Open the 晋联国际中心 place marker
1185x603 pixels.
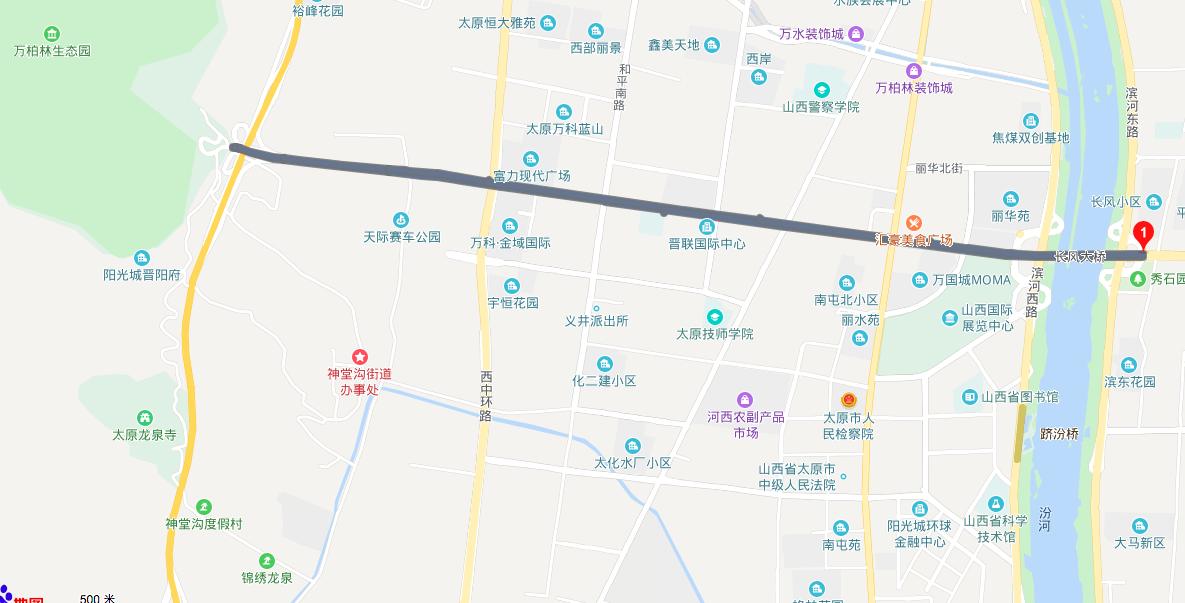pos(707,226)
